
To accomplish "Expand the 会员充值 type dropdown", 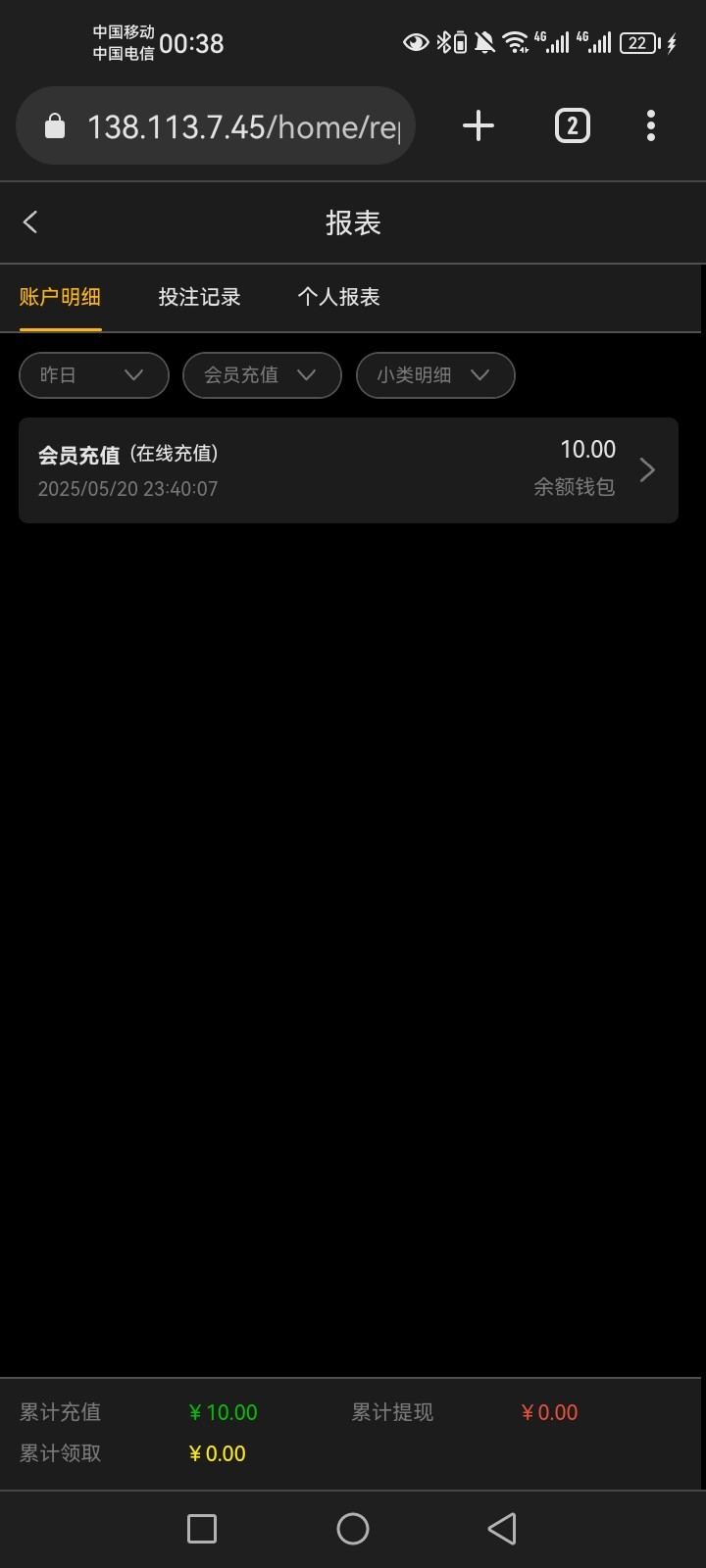I will point(262,375).
